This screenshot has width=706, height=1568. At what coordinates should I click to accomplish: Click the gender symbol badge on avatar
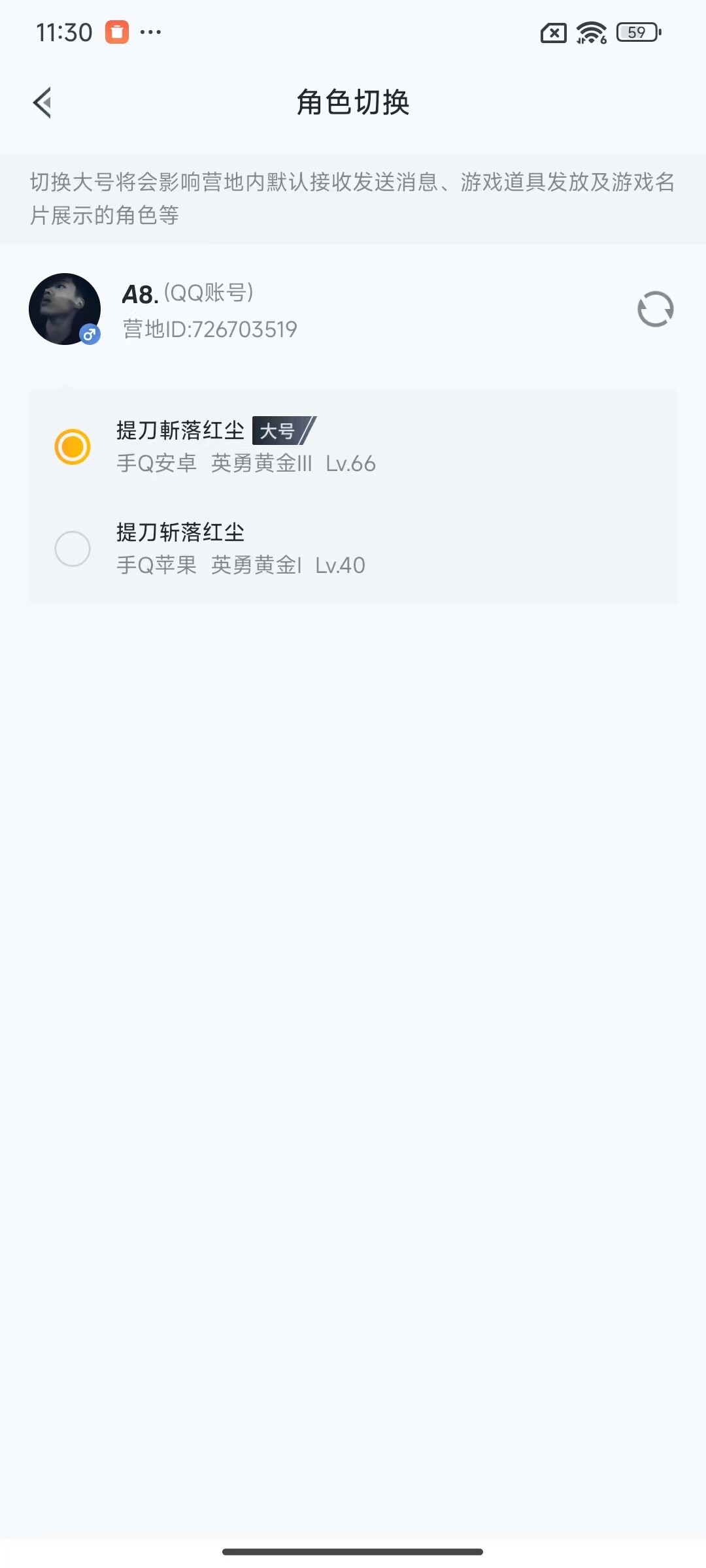[x=89, y=335]
